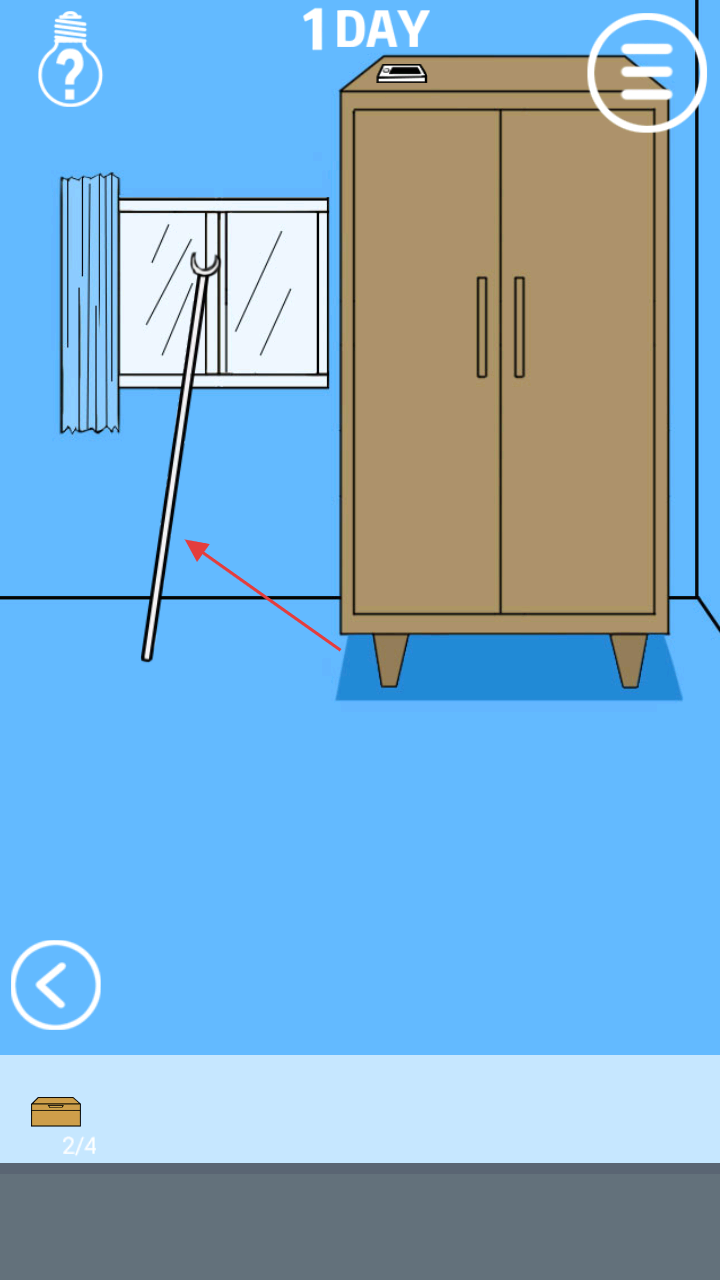Tap the small object on top of the wardrobe
This screenshot has width=720, height=1280.
pos(402,72)
